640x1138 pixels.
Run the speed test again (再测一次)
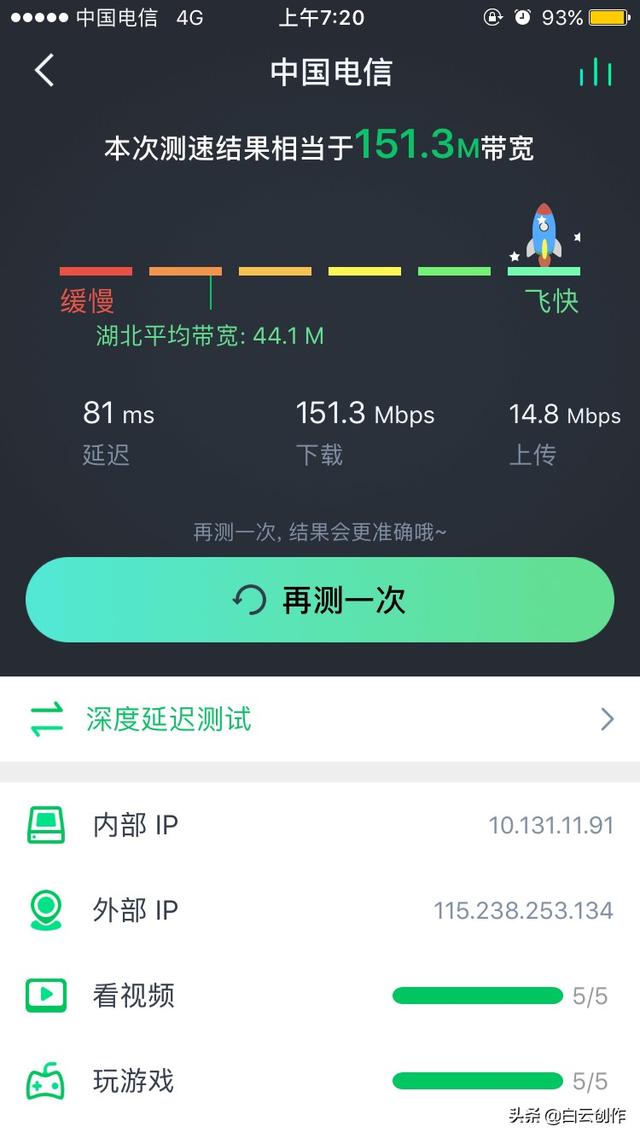point(320,600)
